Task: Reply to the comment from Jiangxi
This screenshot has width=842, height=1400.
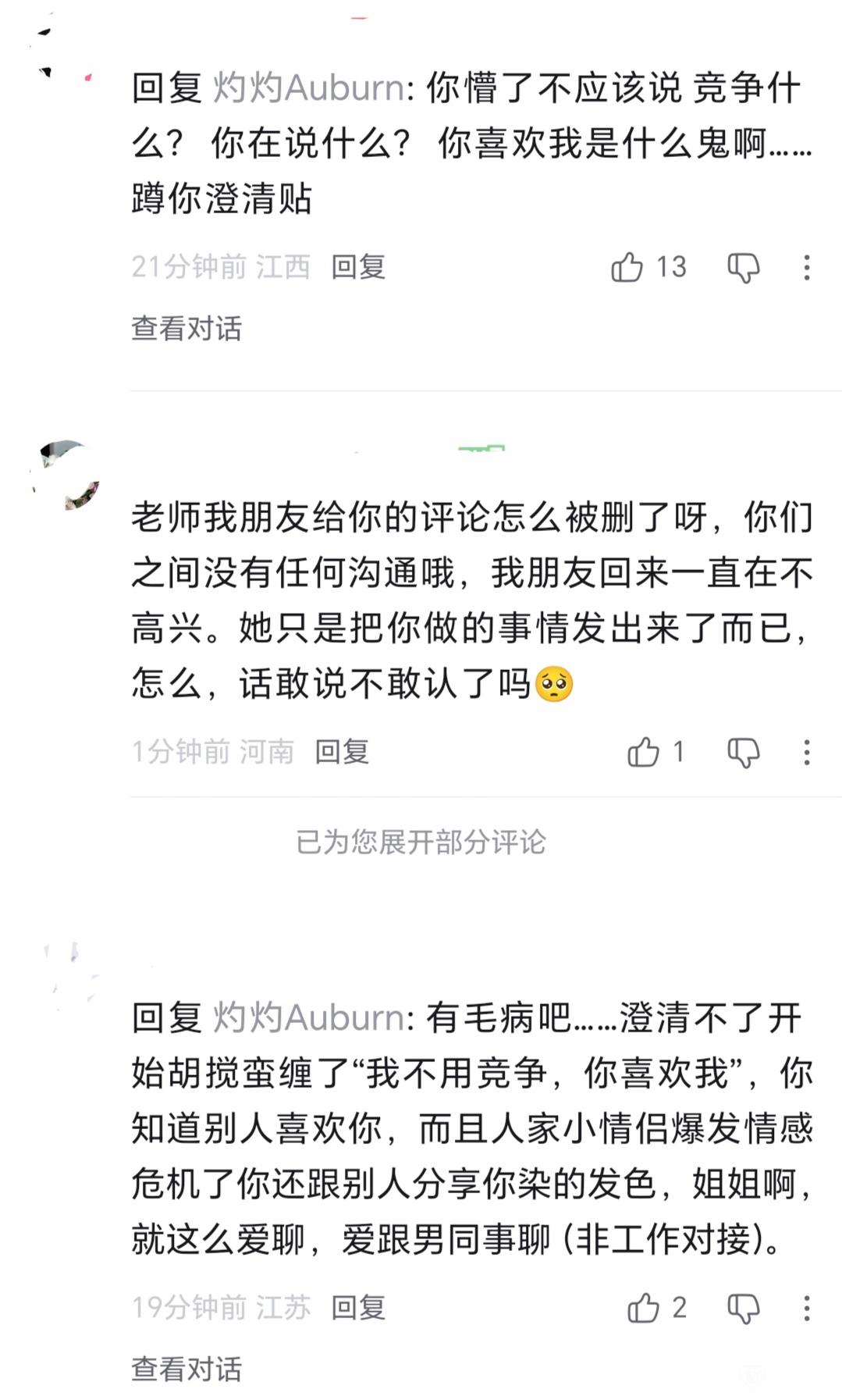Action: pyautogui.click(x=358, y=267)
